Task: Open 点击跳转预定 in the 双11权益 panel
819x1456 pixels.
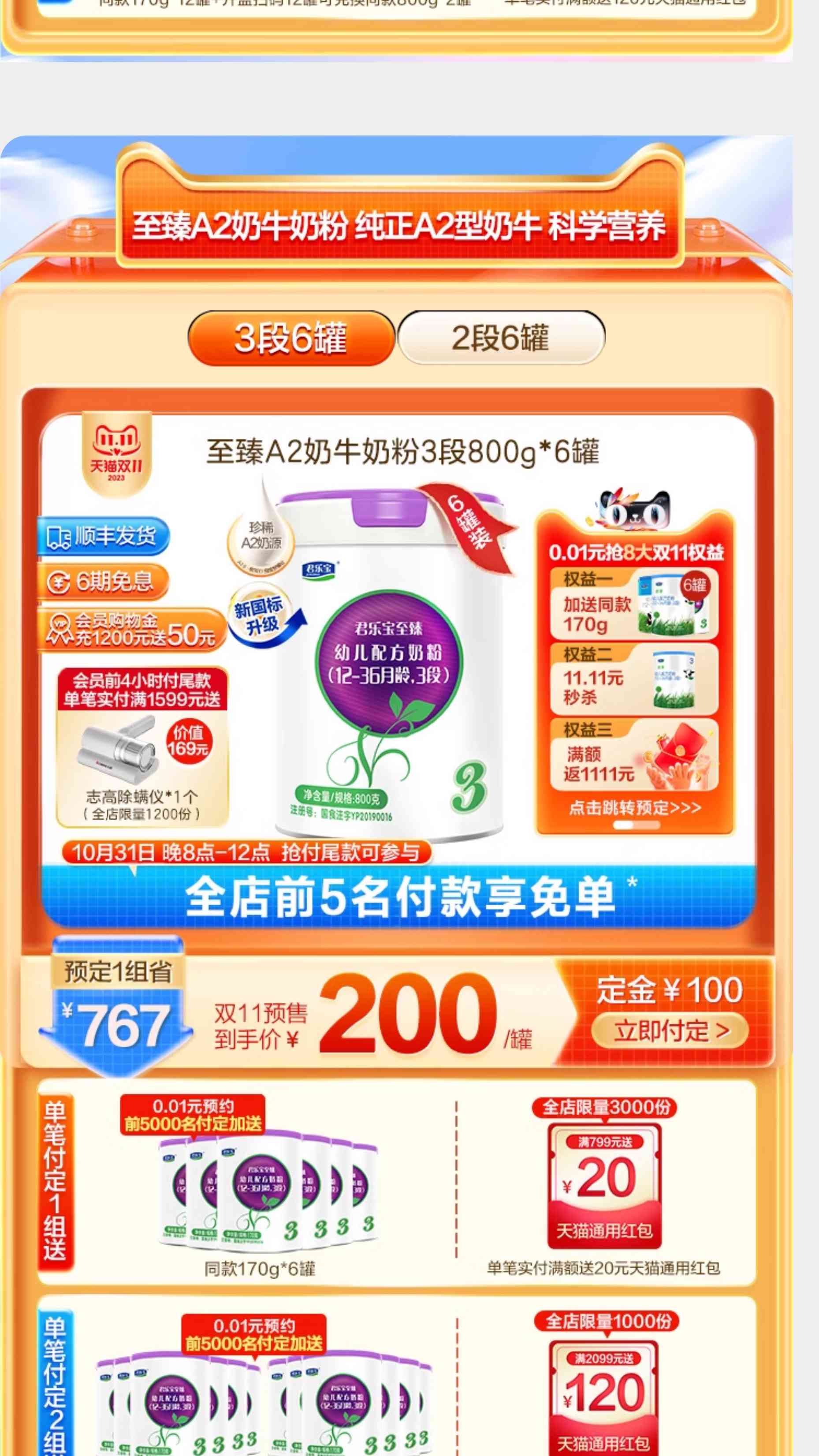Action: [635, 807]
